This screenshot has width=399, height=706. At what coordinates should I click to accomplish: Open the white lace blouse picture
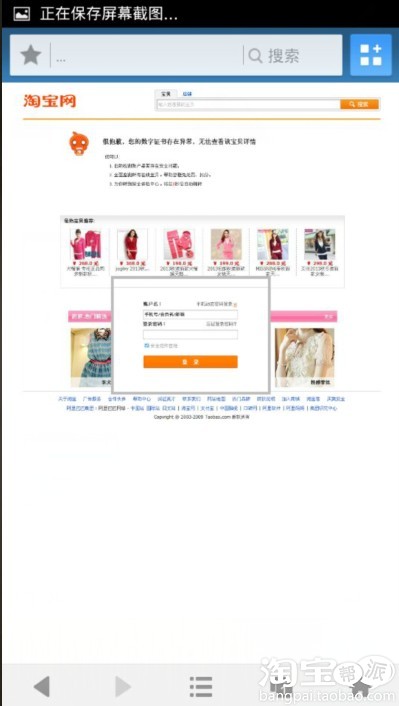305,358
